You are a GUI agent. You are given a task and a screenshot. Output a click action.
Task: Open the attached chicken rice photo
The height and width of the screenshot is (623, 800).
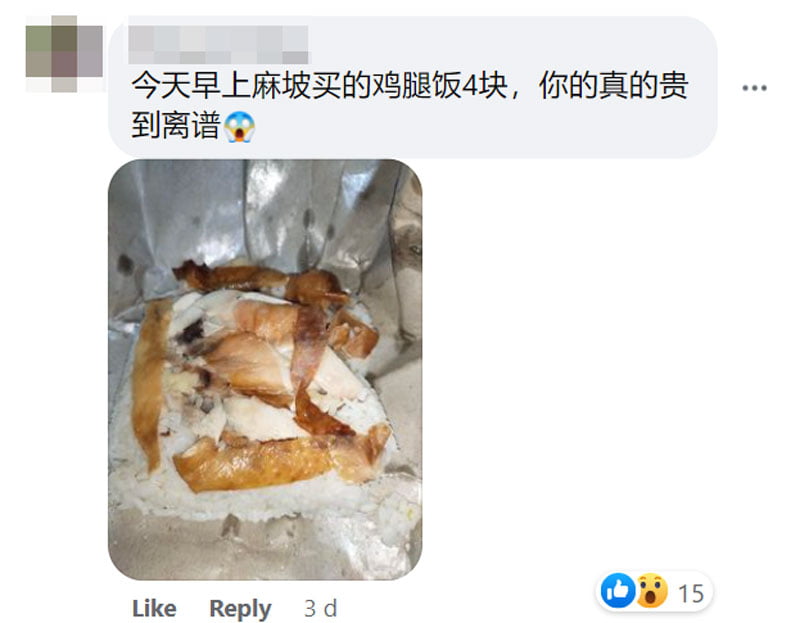coord(265,370)
